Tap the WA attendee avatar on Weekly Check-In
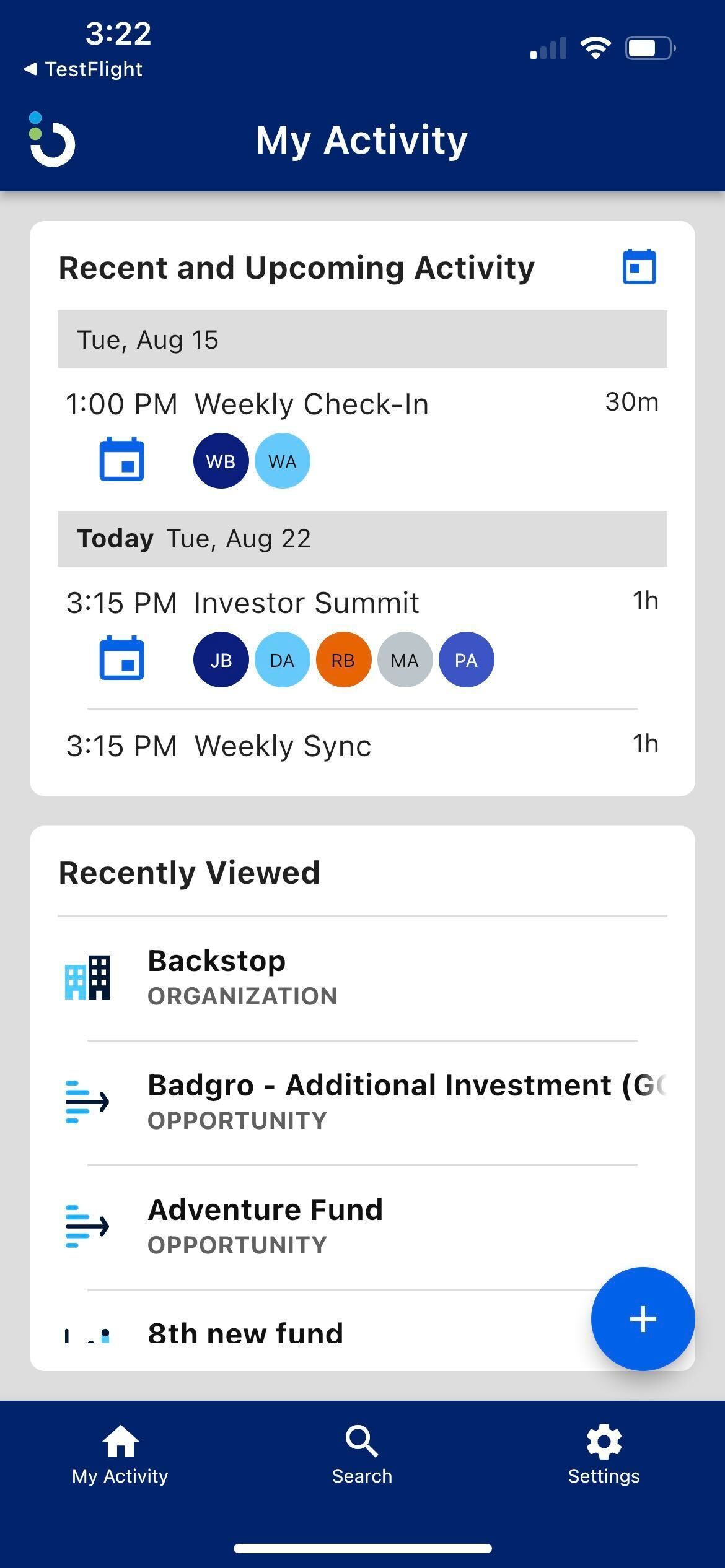725x1568 pixels. pos(282,460)
